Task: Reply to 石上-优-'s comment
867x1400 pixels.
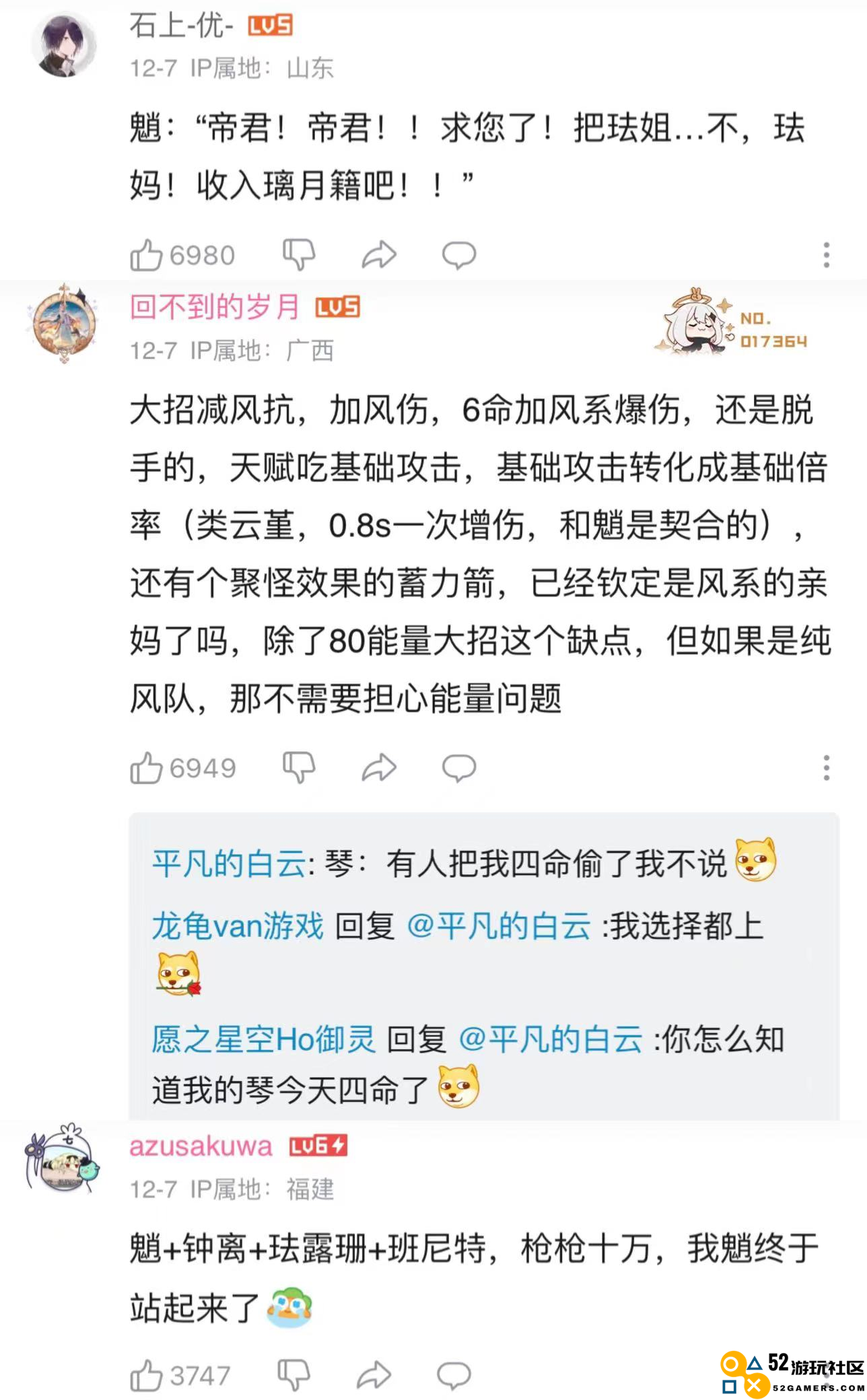Action: 459,255
